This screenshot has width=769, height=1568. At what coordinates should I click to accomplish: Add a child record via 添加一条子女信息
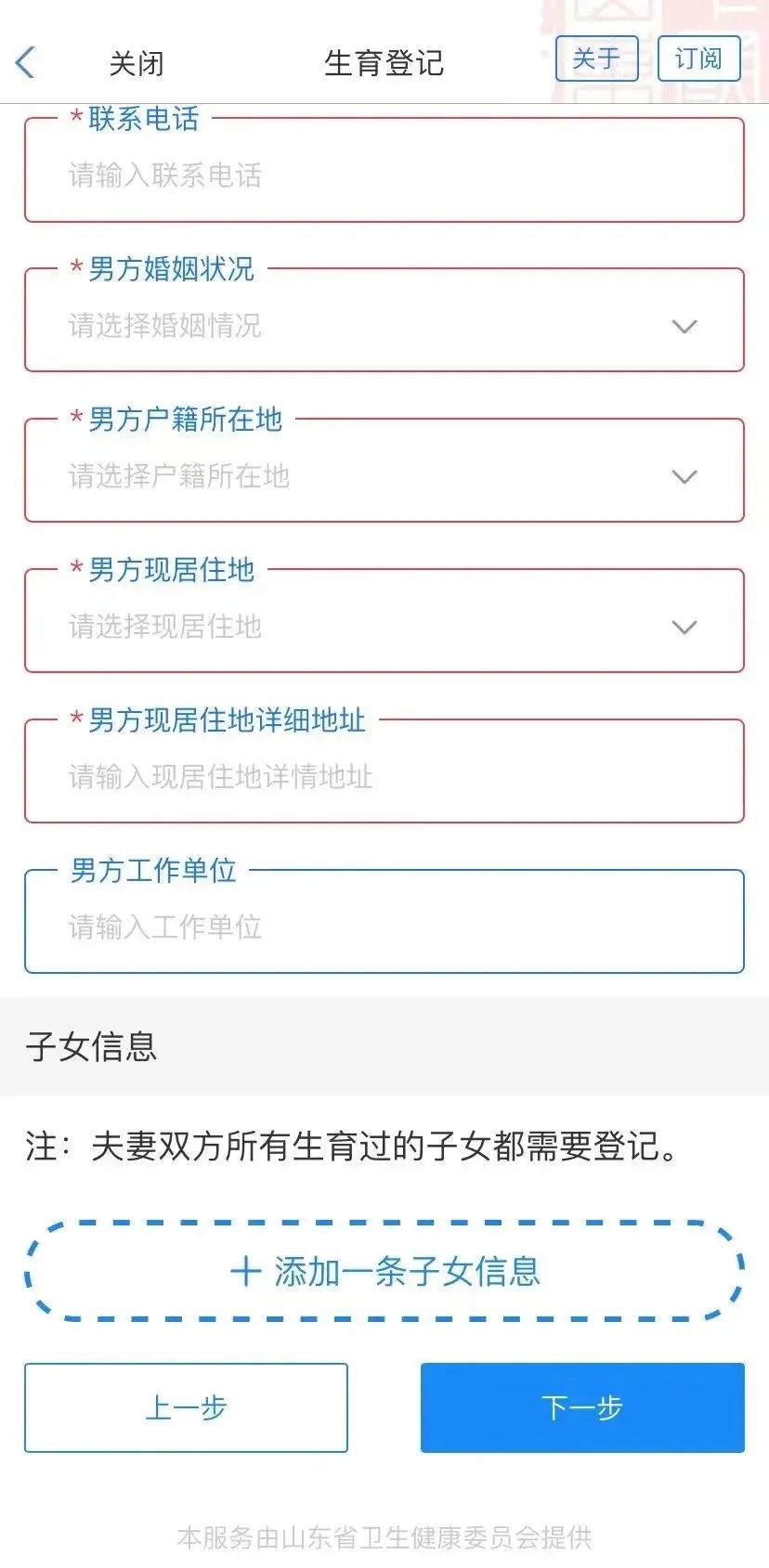(x=384, y=1271)
